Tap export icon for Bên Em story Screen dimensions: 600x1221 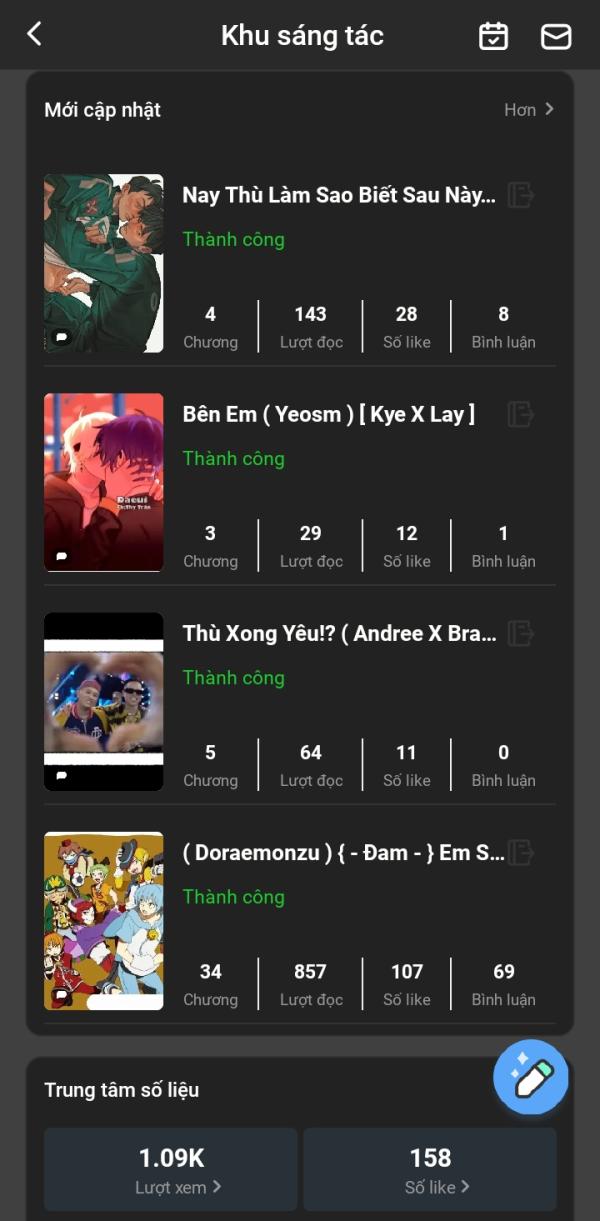coord(520,414)
